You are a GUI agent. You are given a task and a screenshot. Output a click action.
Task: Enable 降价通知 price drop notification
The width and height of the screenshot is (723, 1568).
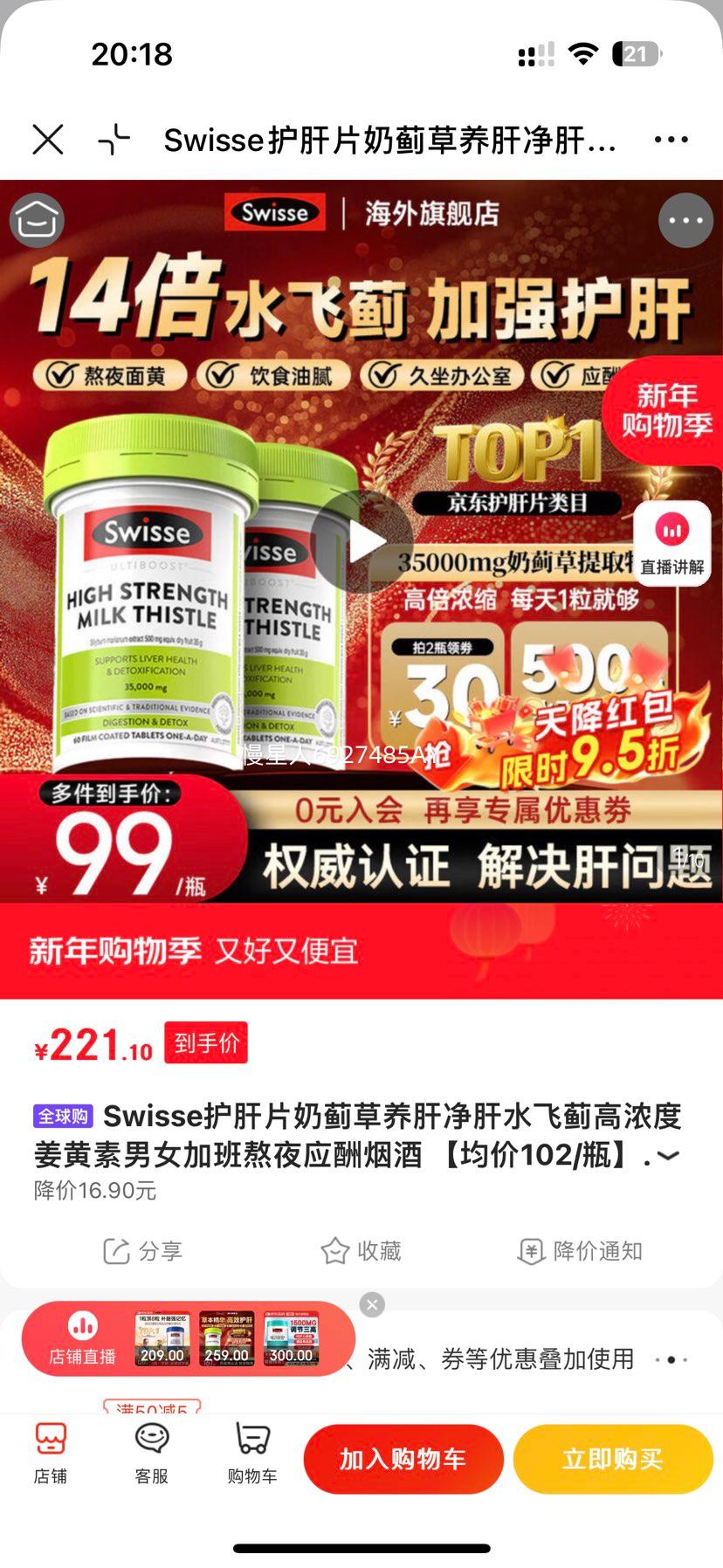tap(578, 1250)
